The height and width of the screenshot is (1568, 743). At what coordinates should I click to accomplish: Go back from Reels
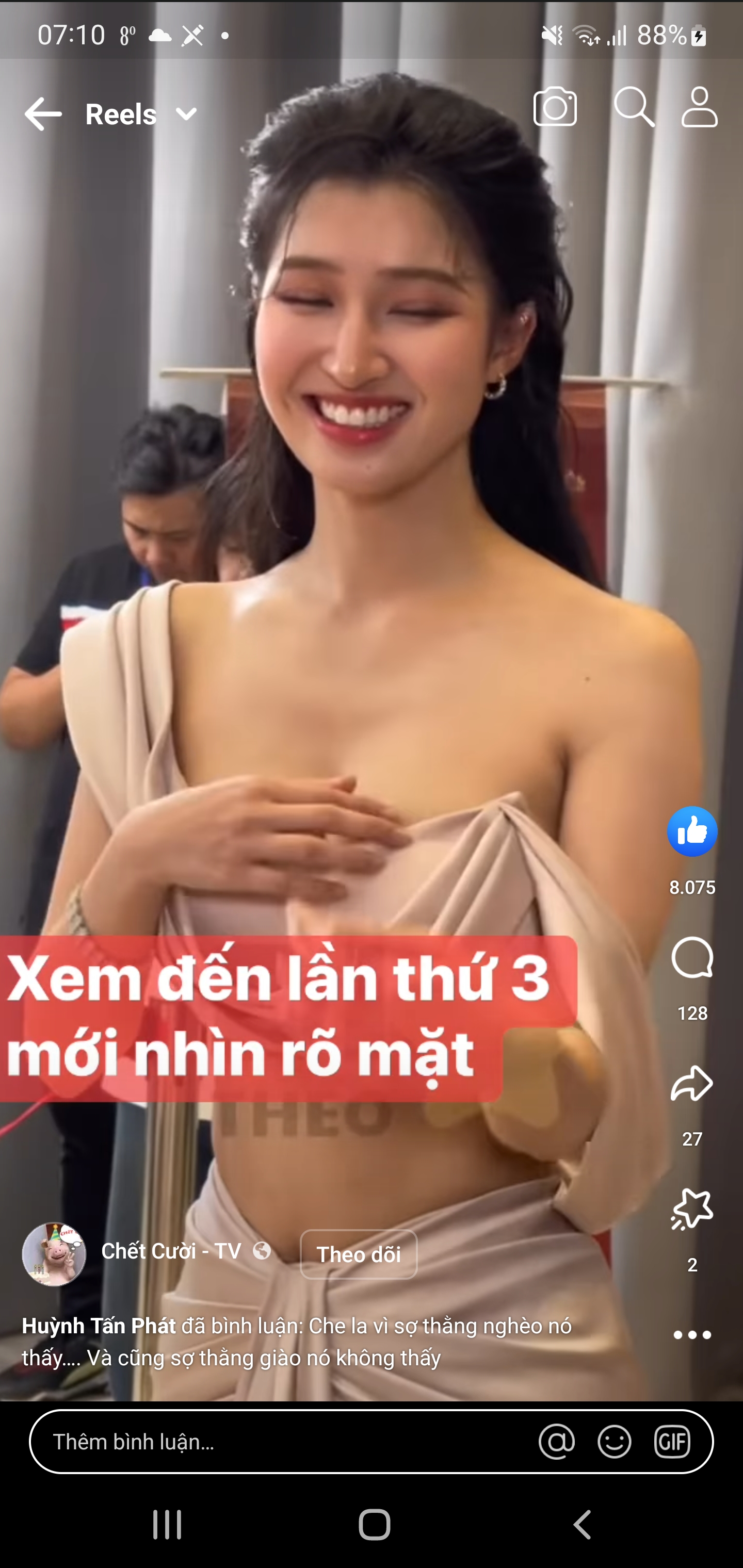[43, 114]
